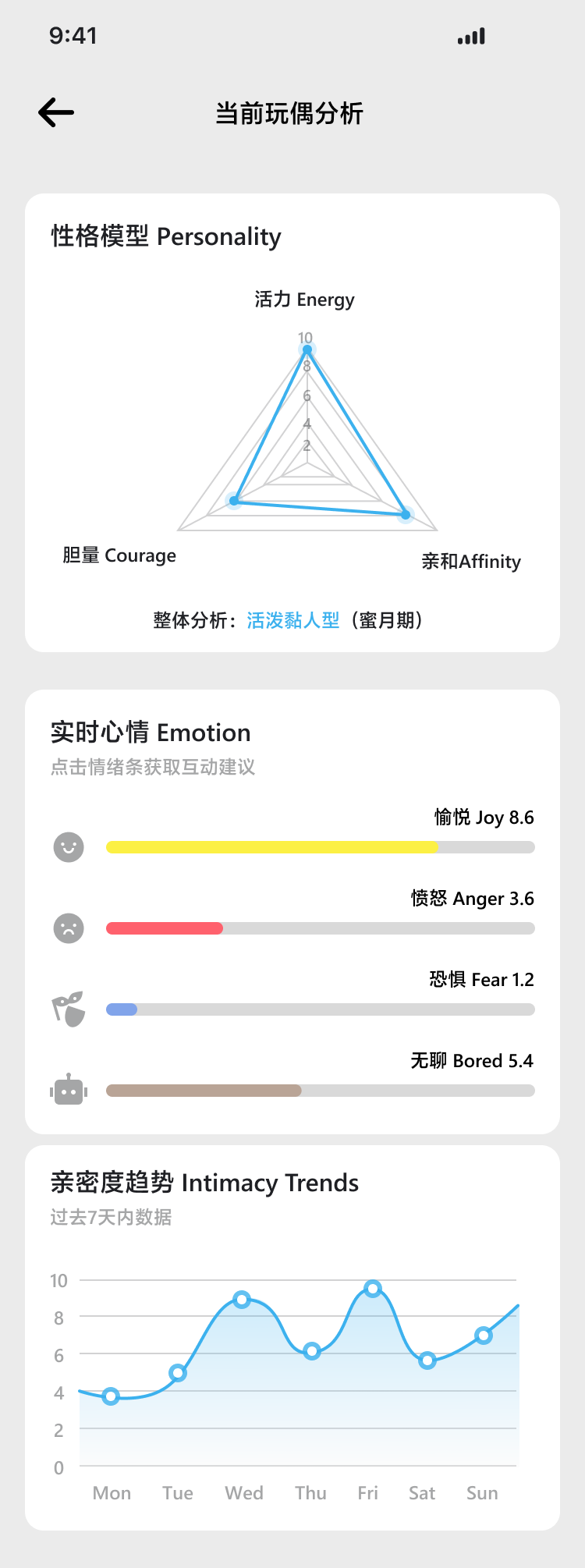Viewport: 585px width, 1568px height.
Task: Tap the Sun data point on the trend
Action: click(484, 1336)
